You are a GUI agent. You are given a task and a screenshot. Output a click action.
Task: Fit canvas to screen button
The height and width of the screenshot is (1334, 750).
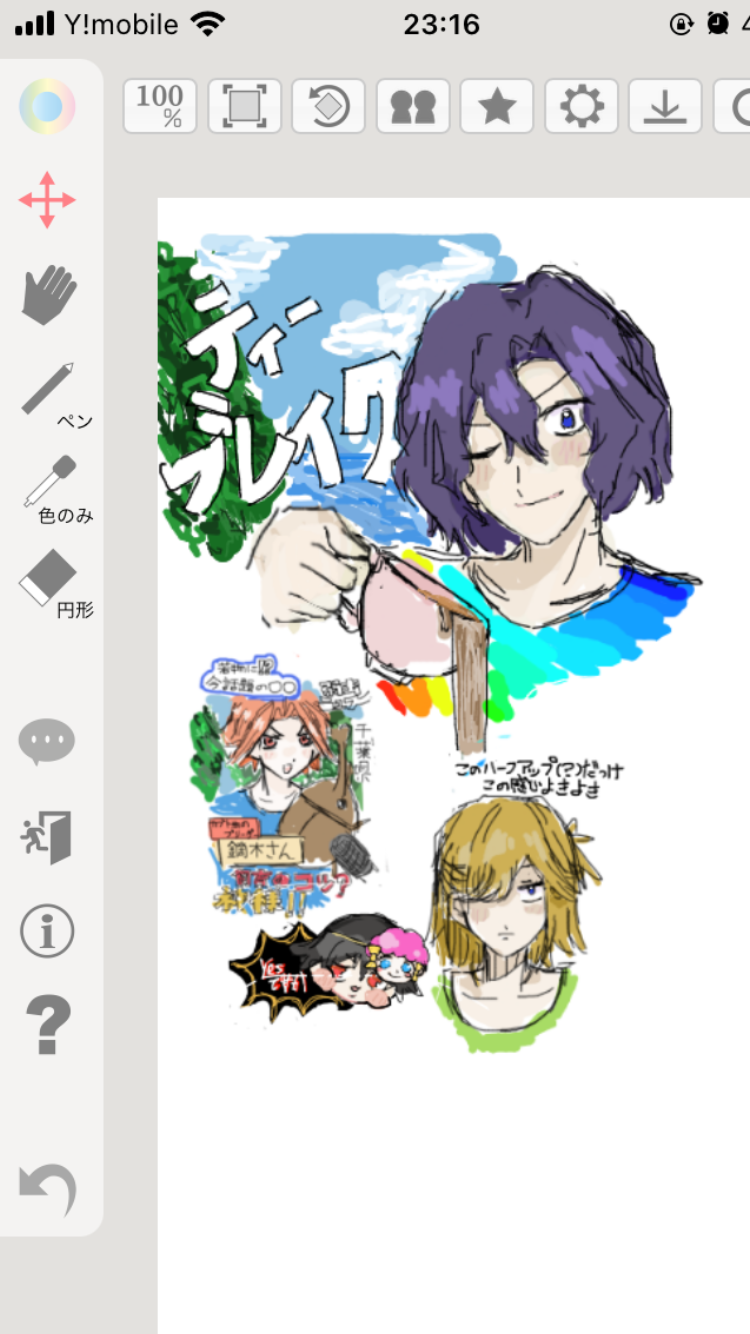[x=244, y=105]
